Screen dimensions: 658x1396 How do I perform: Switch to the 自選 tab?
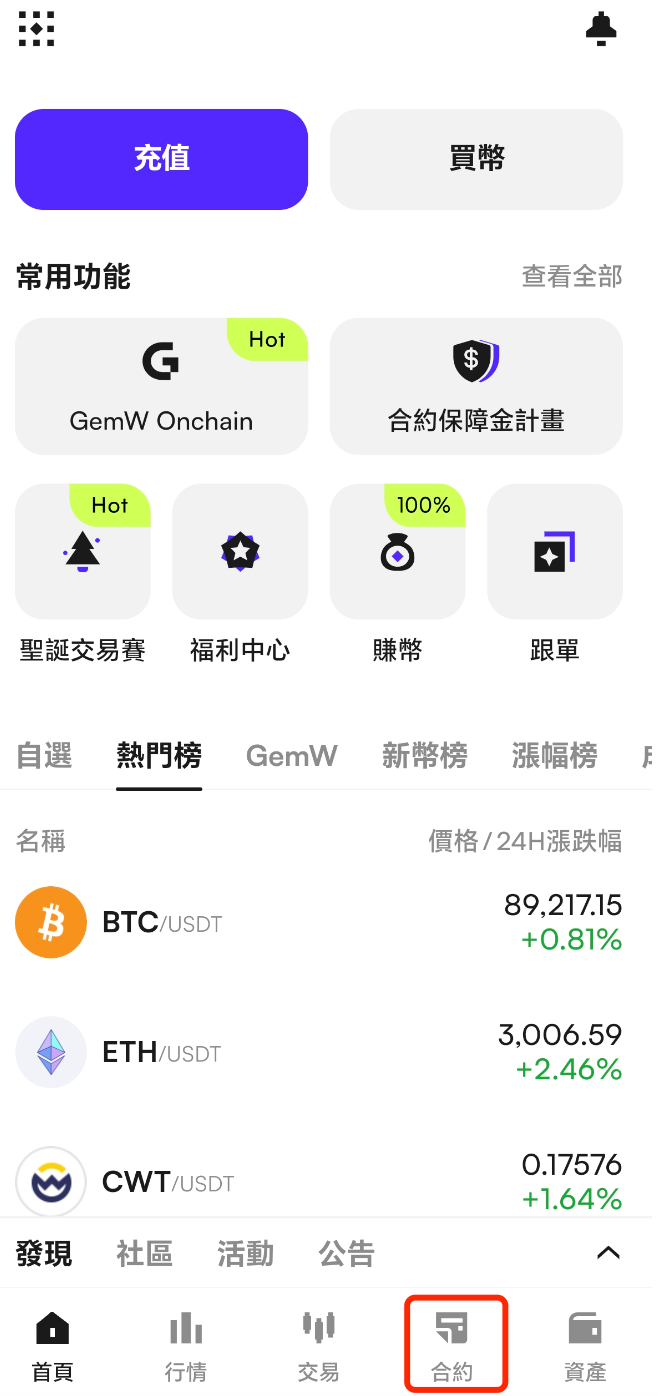click(44, 756)
